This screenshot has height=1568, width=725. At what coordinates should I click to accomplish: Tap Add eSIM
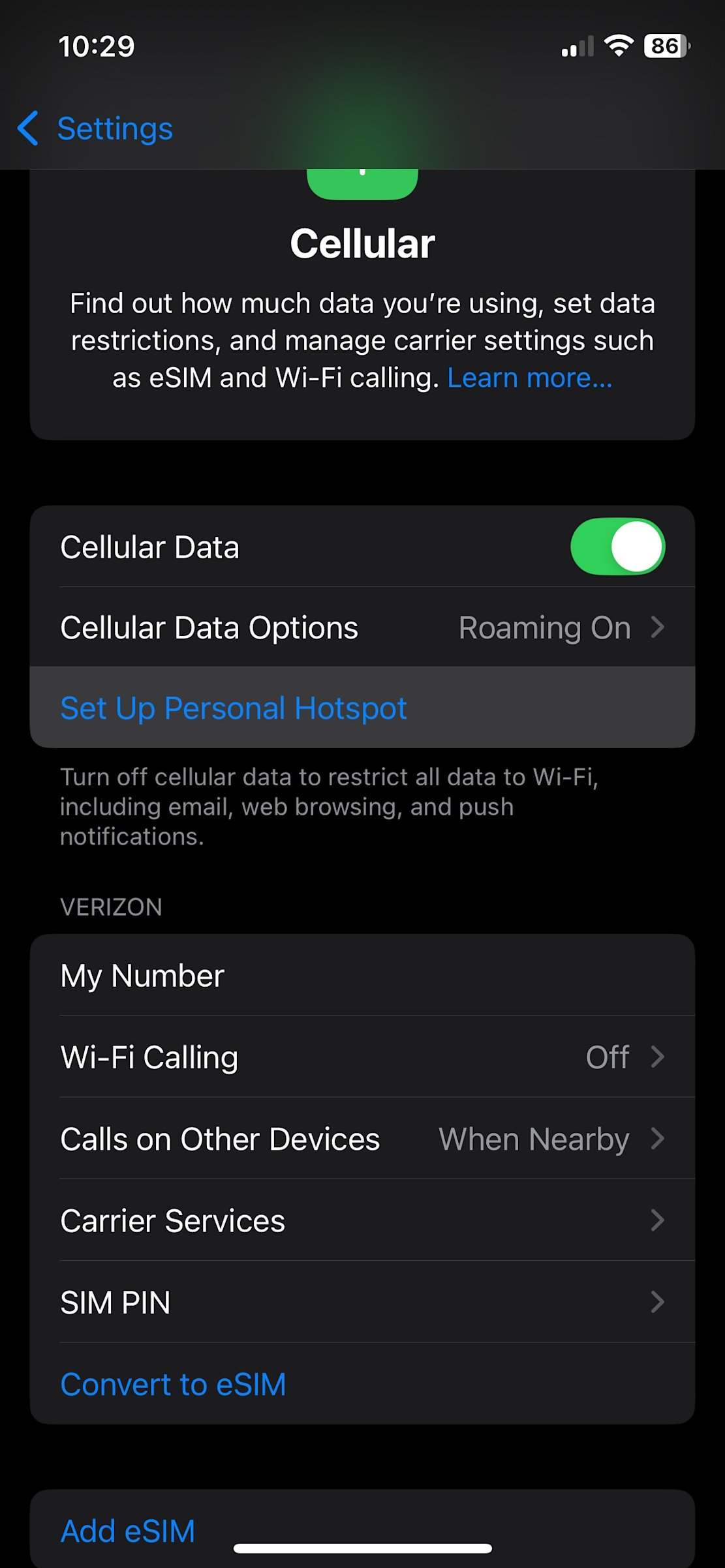[128, 1530]
